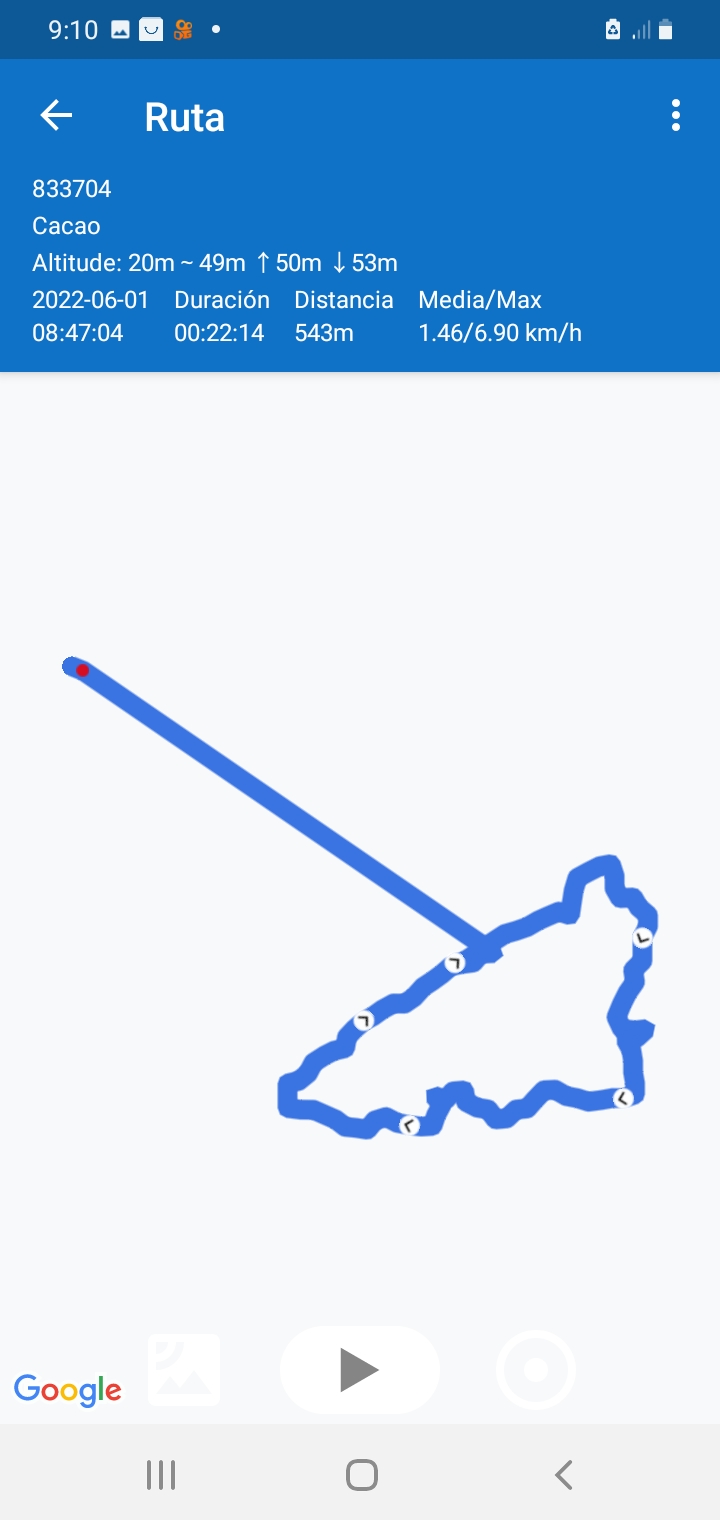Play the route animation
720x1520 pixels.
[359, 1369]
